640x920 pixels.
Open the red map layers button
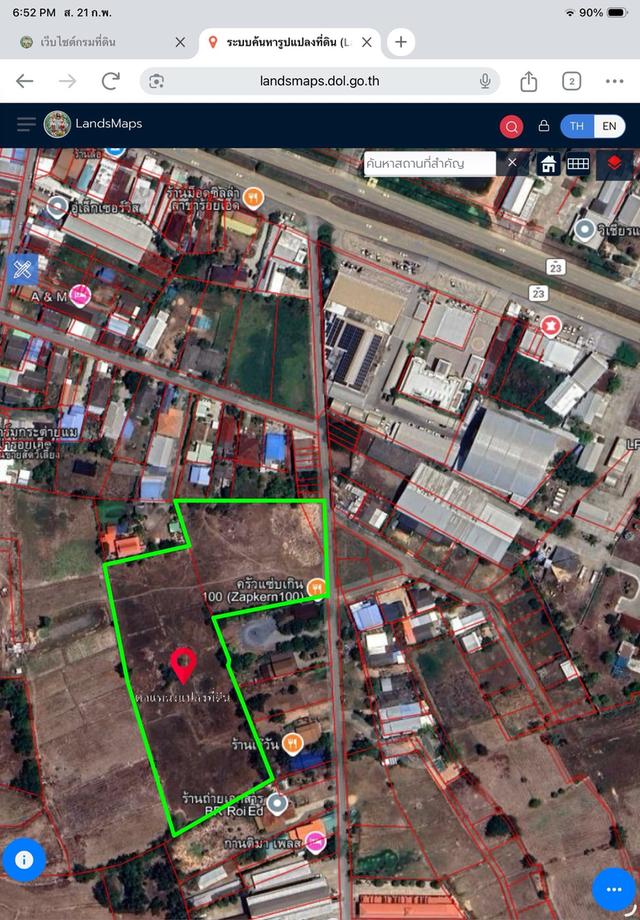click(x=614, y=164)
